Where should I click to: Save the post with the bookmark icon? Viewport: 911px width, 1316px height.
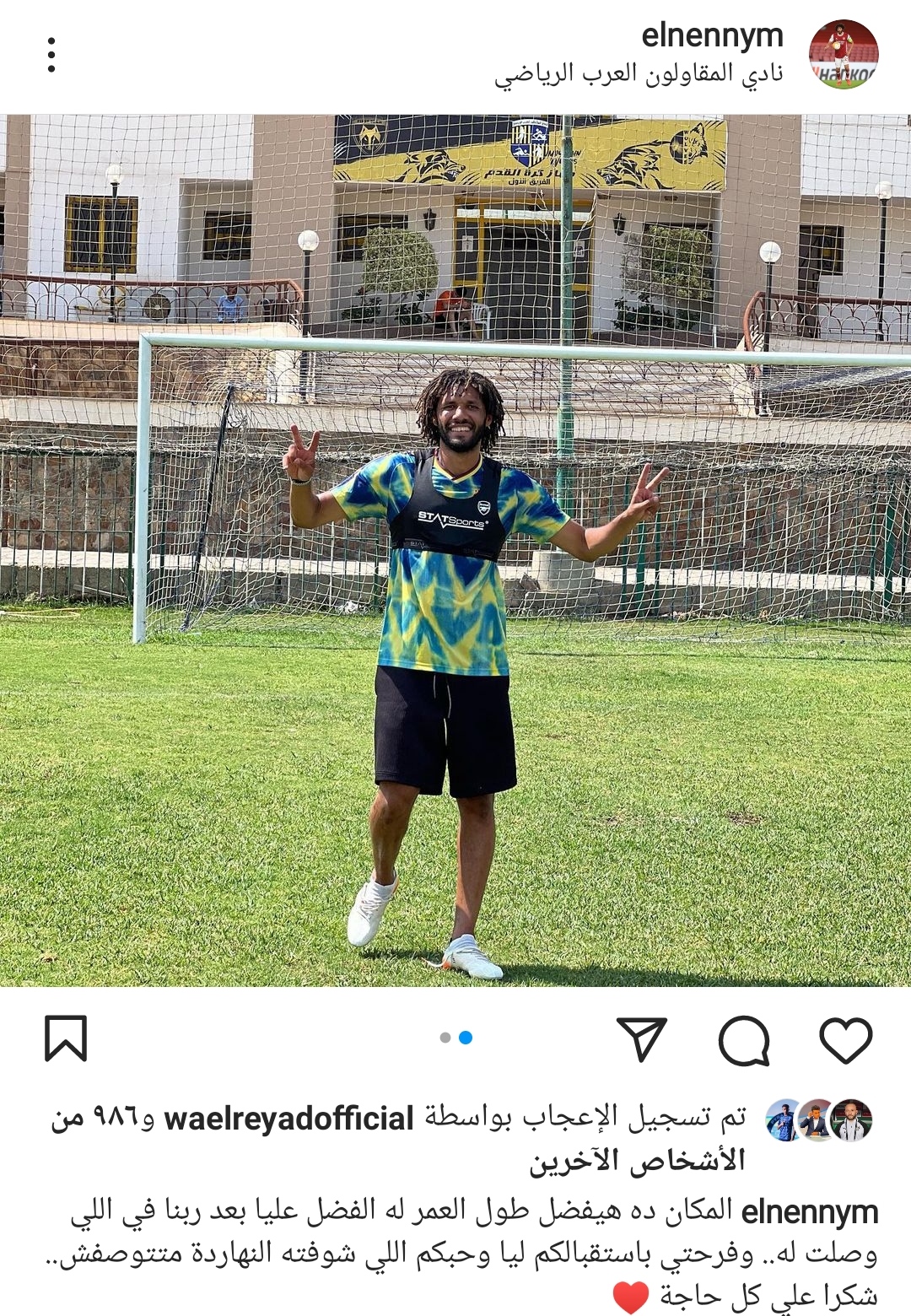tap(66, 1038)
